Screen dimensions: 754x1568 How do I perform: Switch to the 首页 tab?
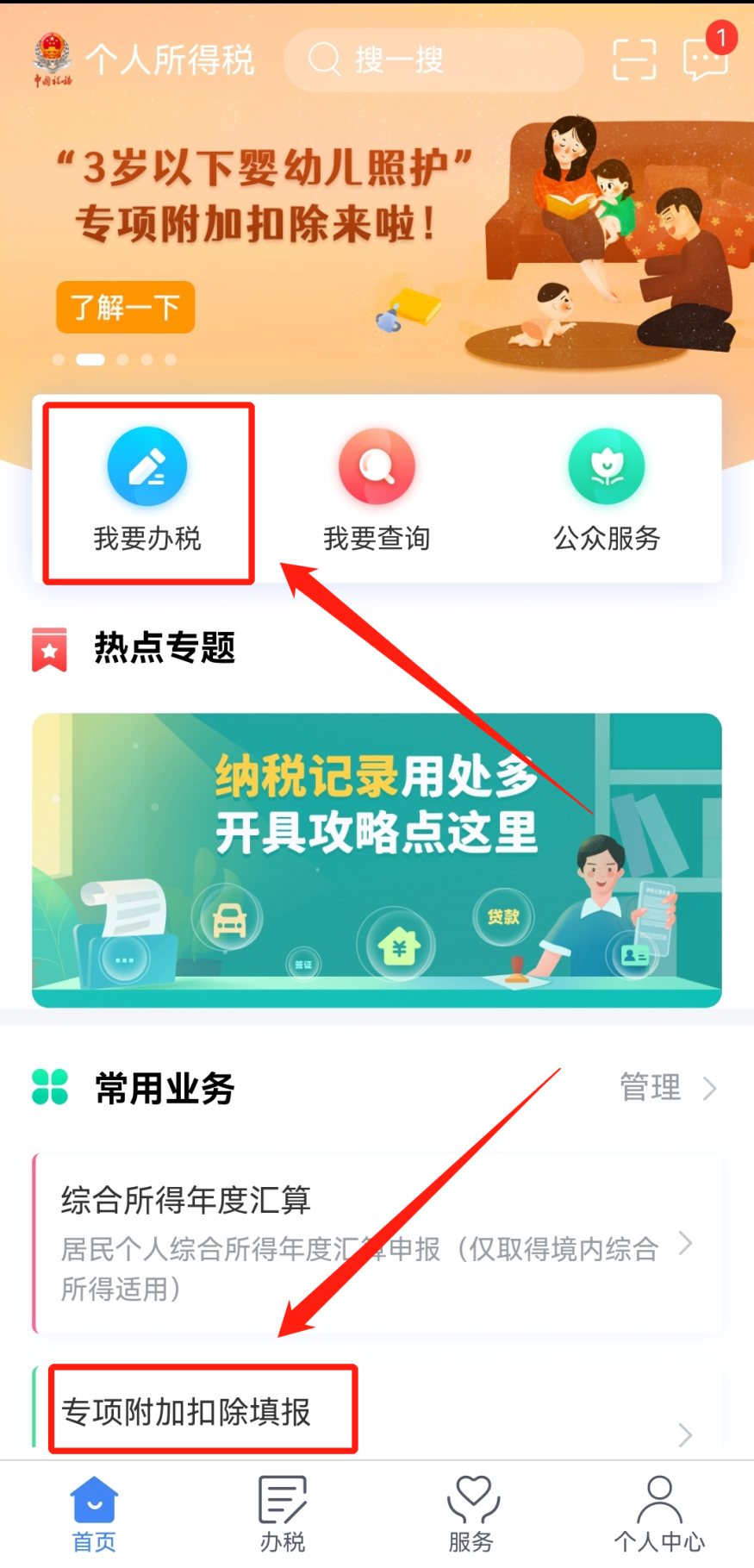point(94,1515)
